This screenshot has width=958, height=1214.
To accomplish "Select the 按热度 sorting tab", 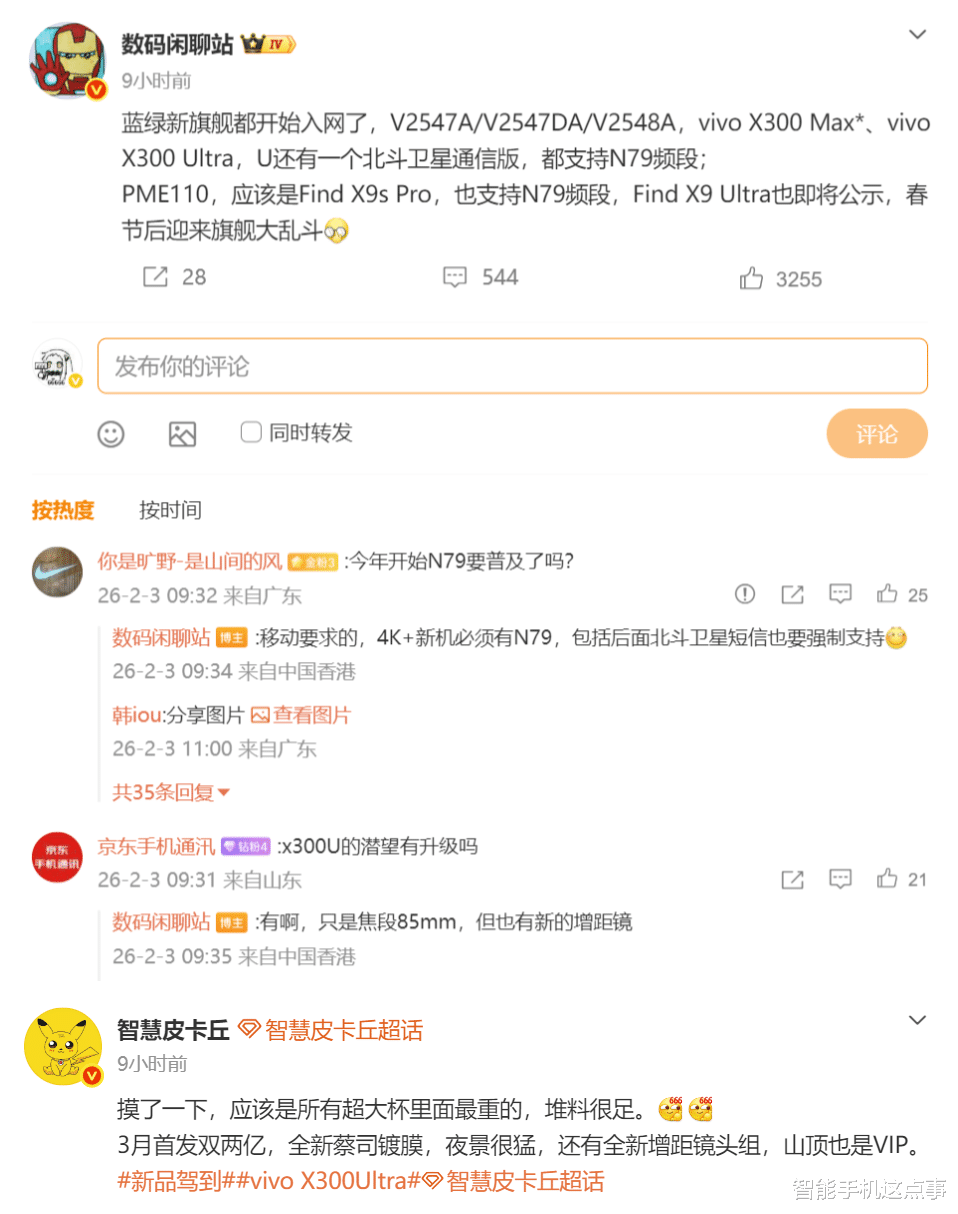I will (x=63, y=510).
